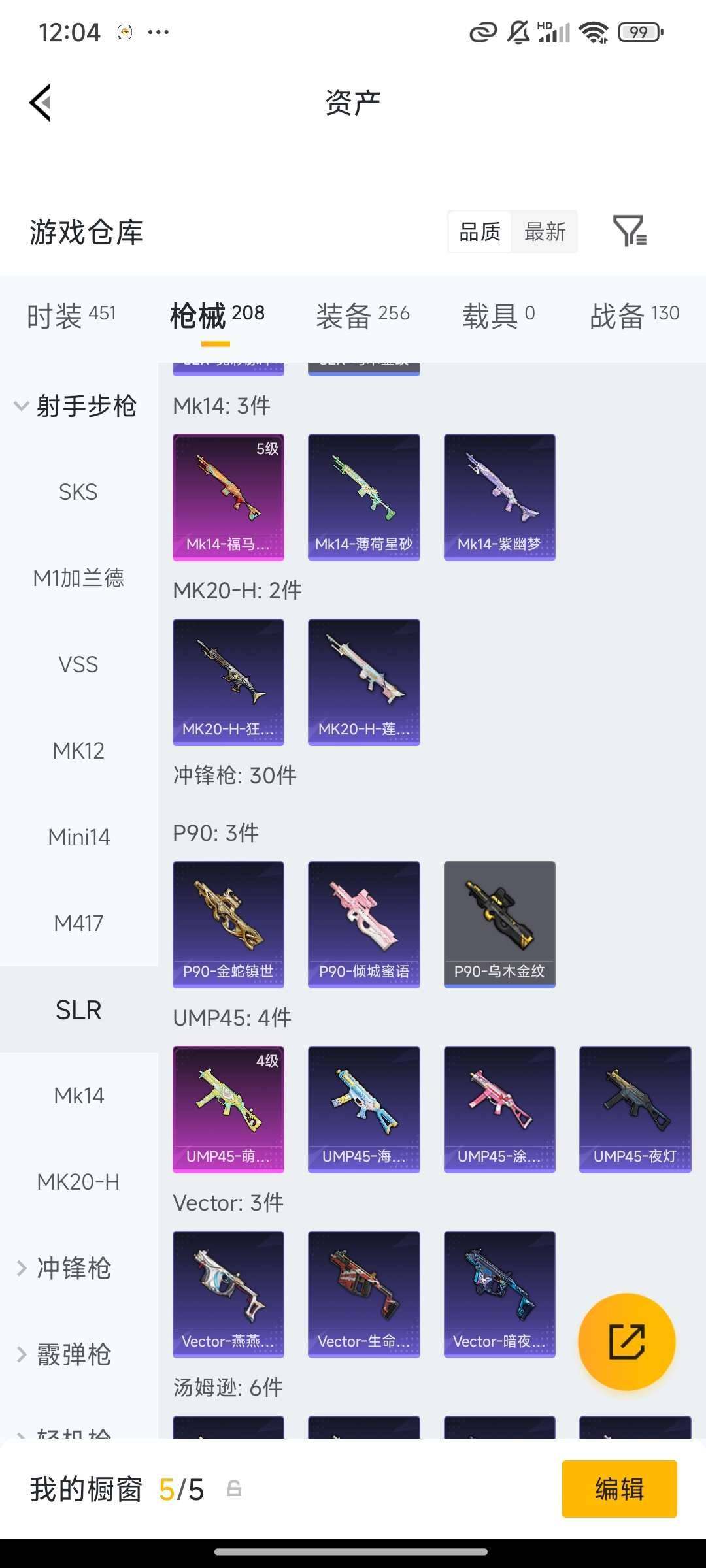Image resolution: width=706 pixels, height=1568 pixels.
Task: Select SKS in the sidebar
Action: tap(78, 492)
